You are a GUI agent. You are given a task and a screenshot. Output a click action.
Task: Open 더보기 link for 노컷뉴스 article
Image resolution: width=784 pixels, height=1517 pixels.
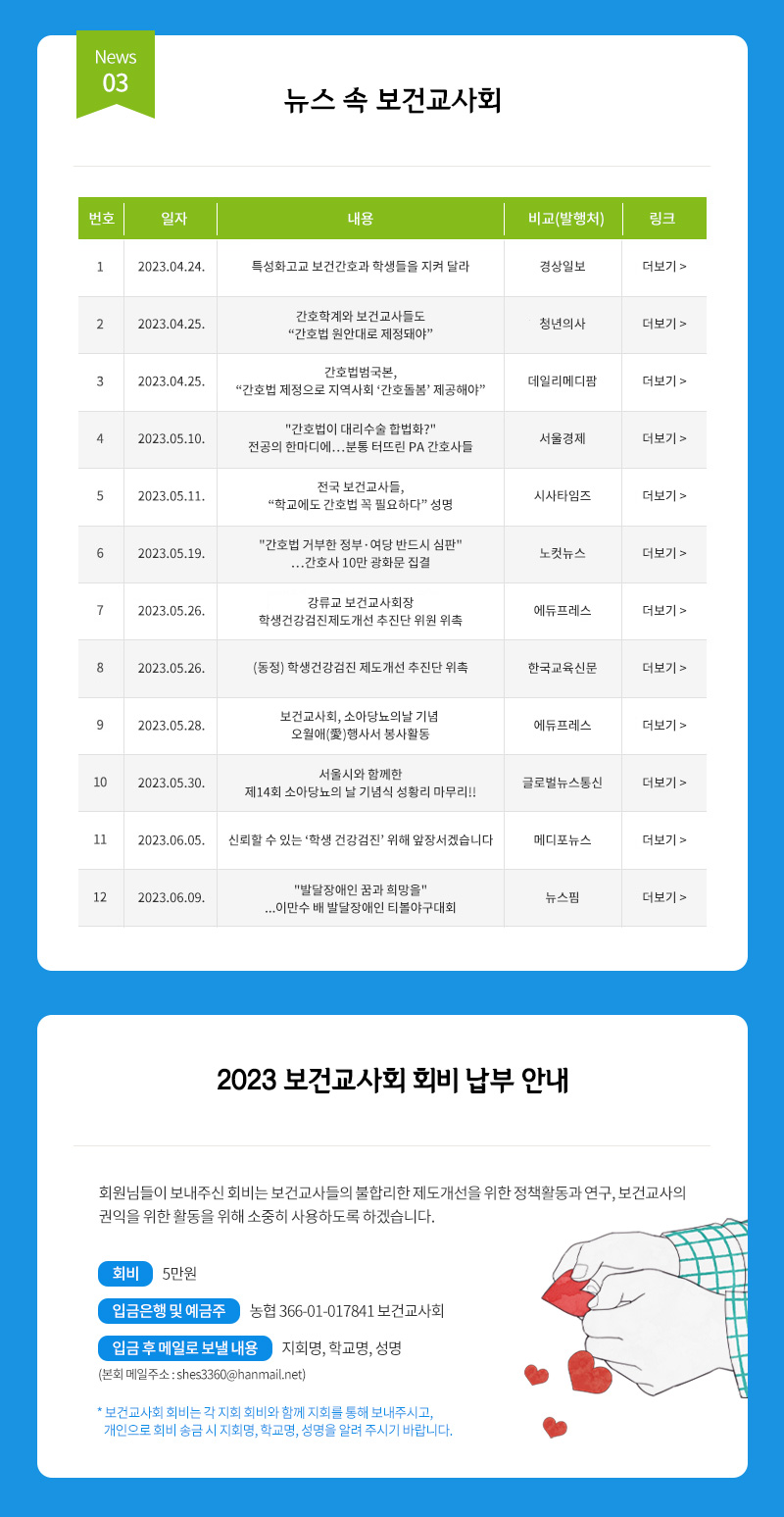click(x=663, y=553)
